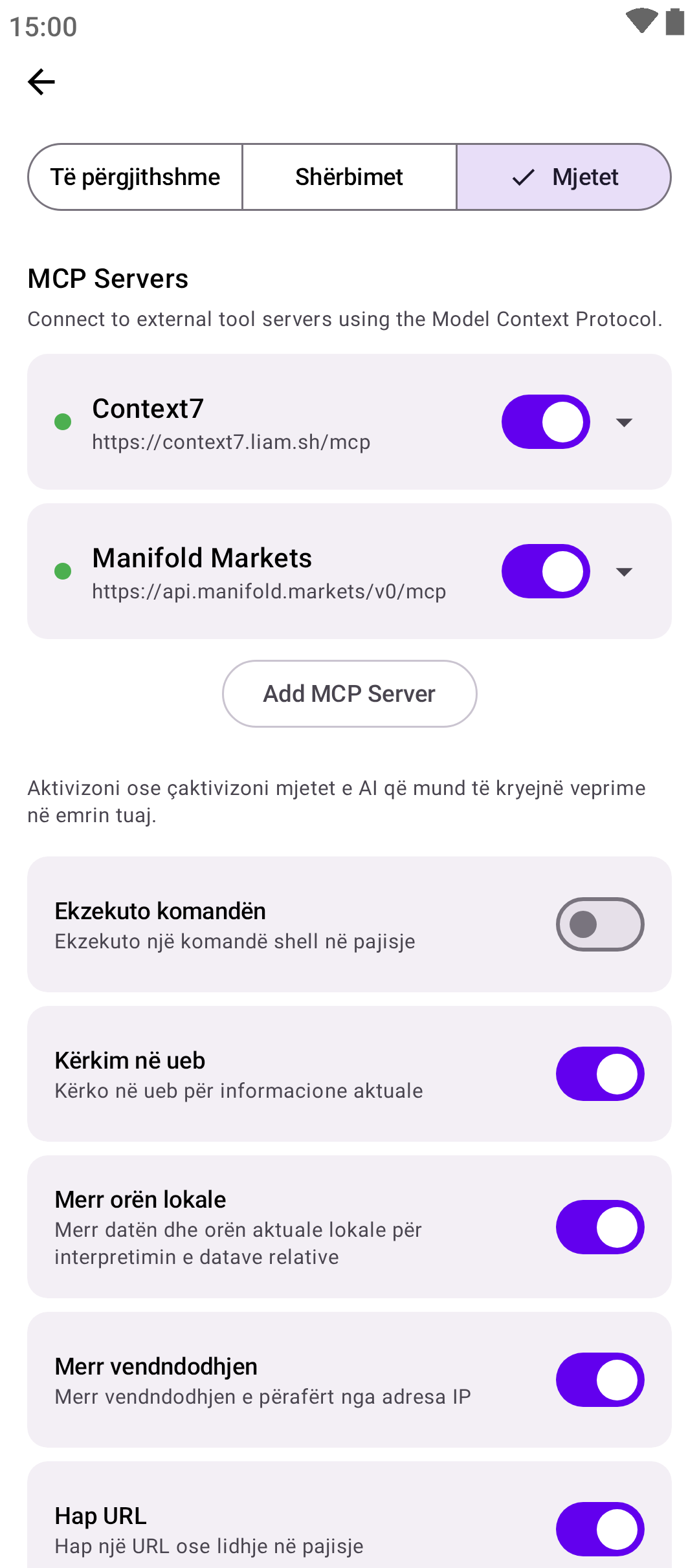Expand the Context7 server details

coord(624,422)
